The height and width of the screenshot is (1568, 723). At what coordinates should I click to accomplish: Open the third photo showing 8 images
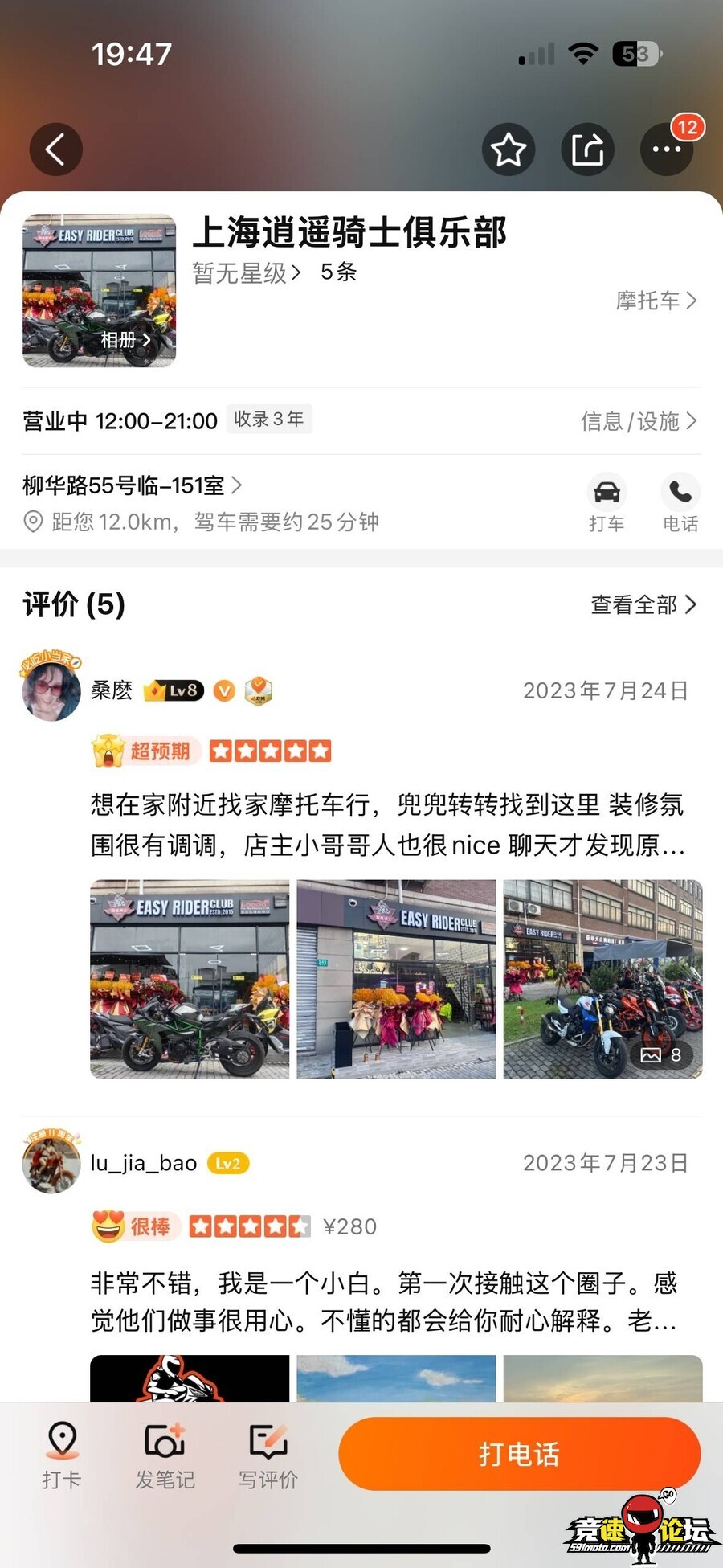click(x=602, y=979)
